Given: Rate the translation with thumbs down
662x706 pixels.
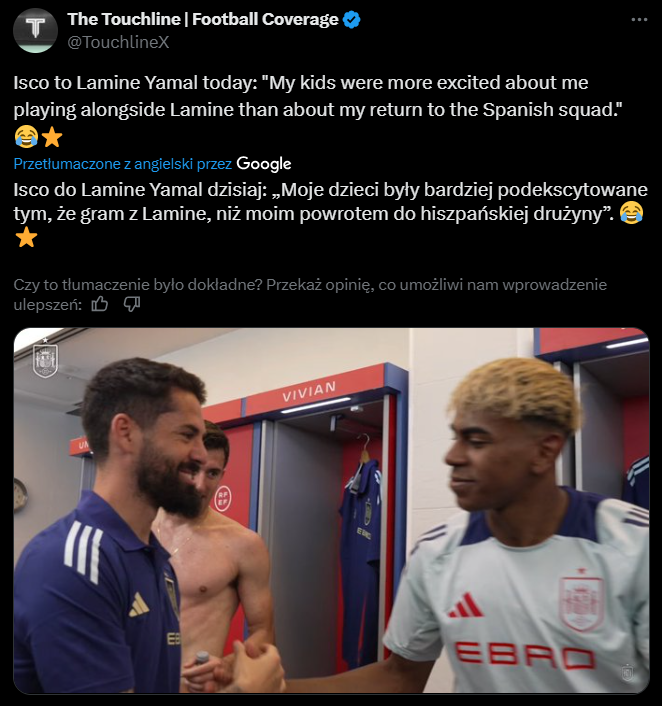Looking at the screenshot, I should (131, 304).
